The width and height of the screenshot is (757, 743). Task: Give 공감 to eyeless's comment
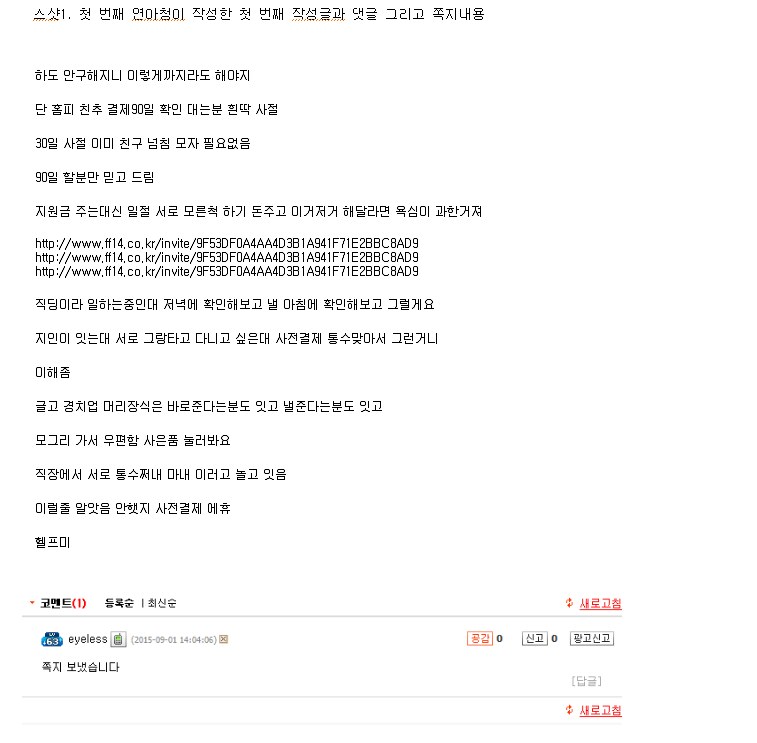(480, 638)
